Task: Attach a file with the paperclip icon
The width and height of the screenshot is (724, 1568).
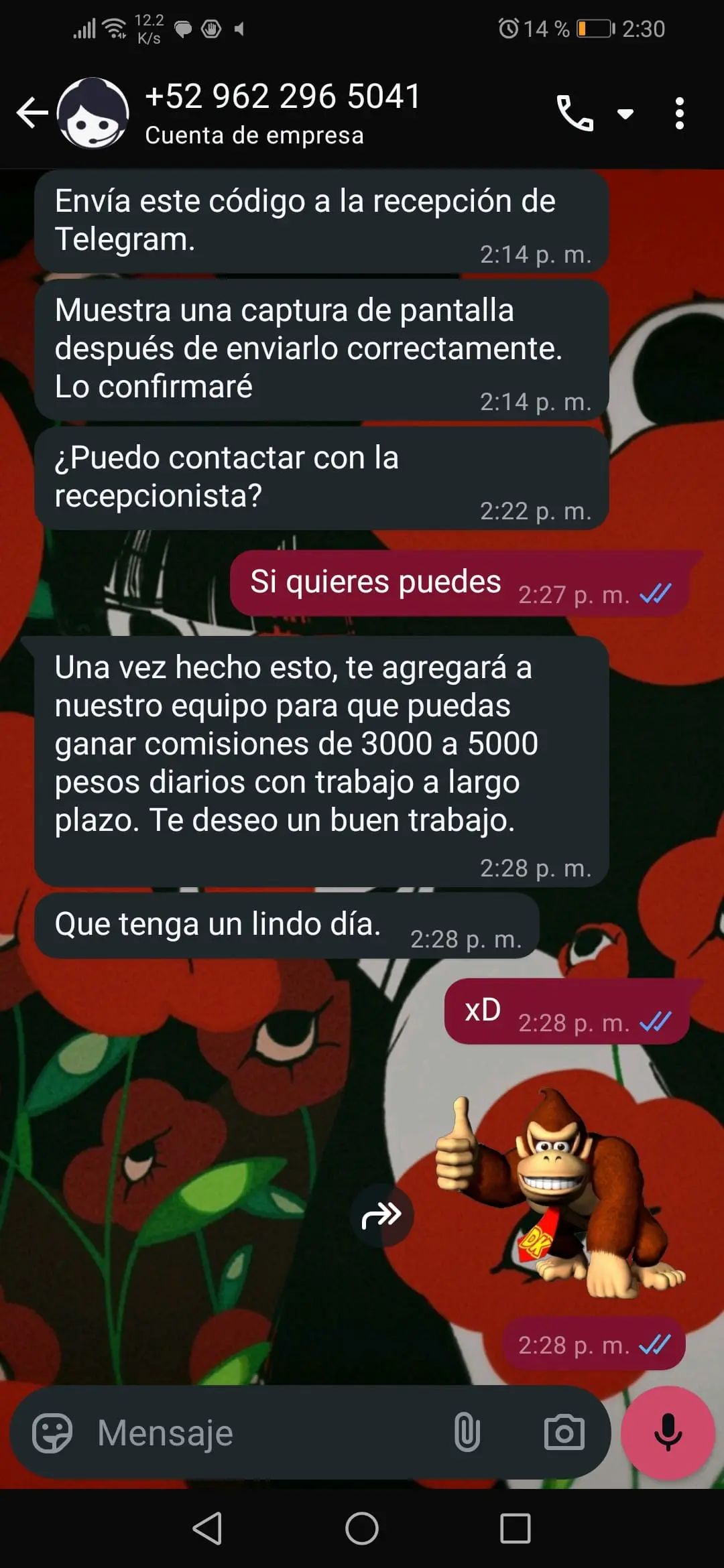Action: [x=467, y=1433]
